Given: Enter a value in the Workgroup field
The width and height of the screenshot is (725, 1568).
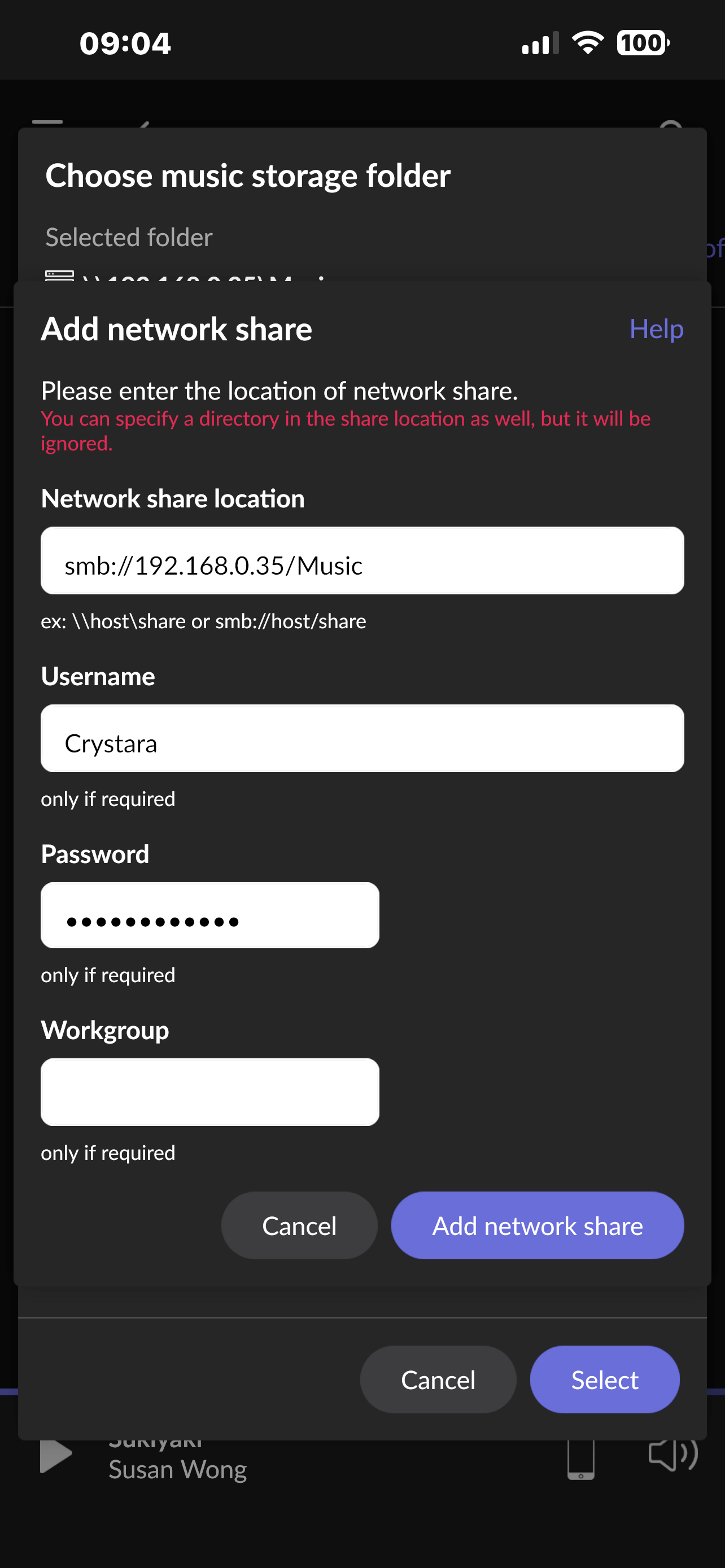Looking at the screenshot, I should point(210,1093).
